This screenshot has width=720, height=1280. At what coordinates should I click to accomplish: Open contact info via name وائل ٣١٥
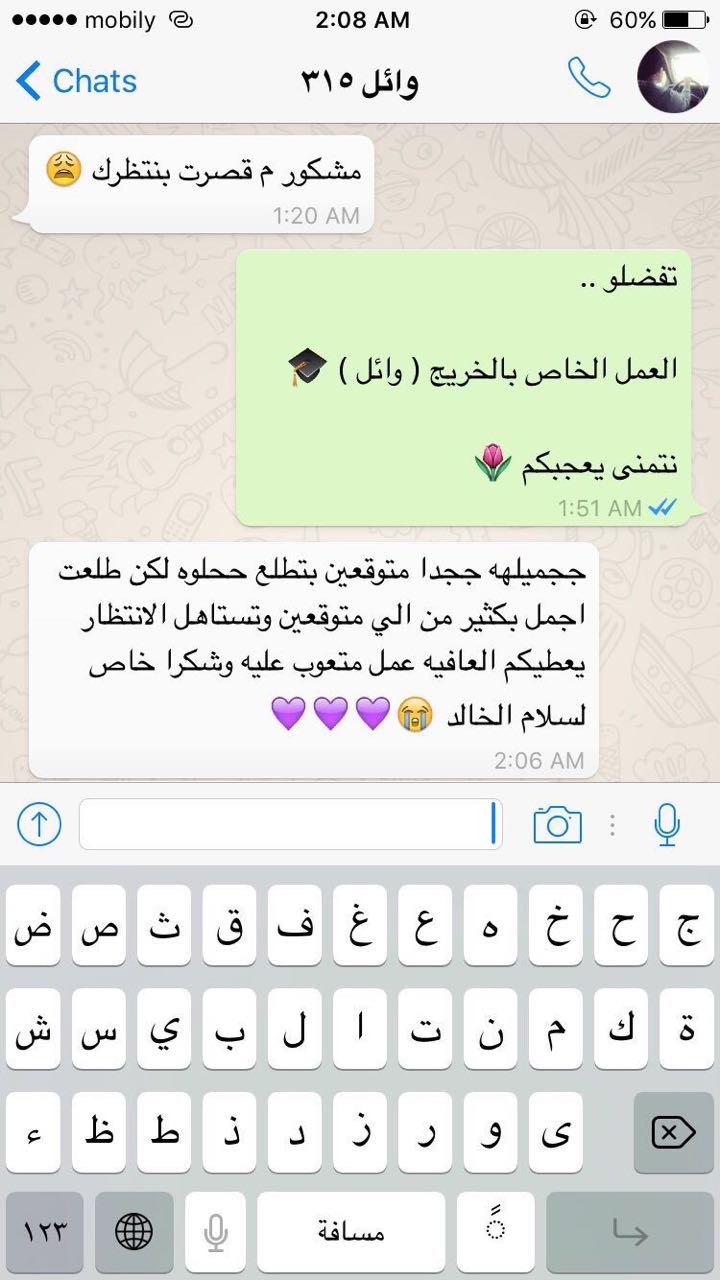[360, 82]
